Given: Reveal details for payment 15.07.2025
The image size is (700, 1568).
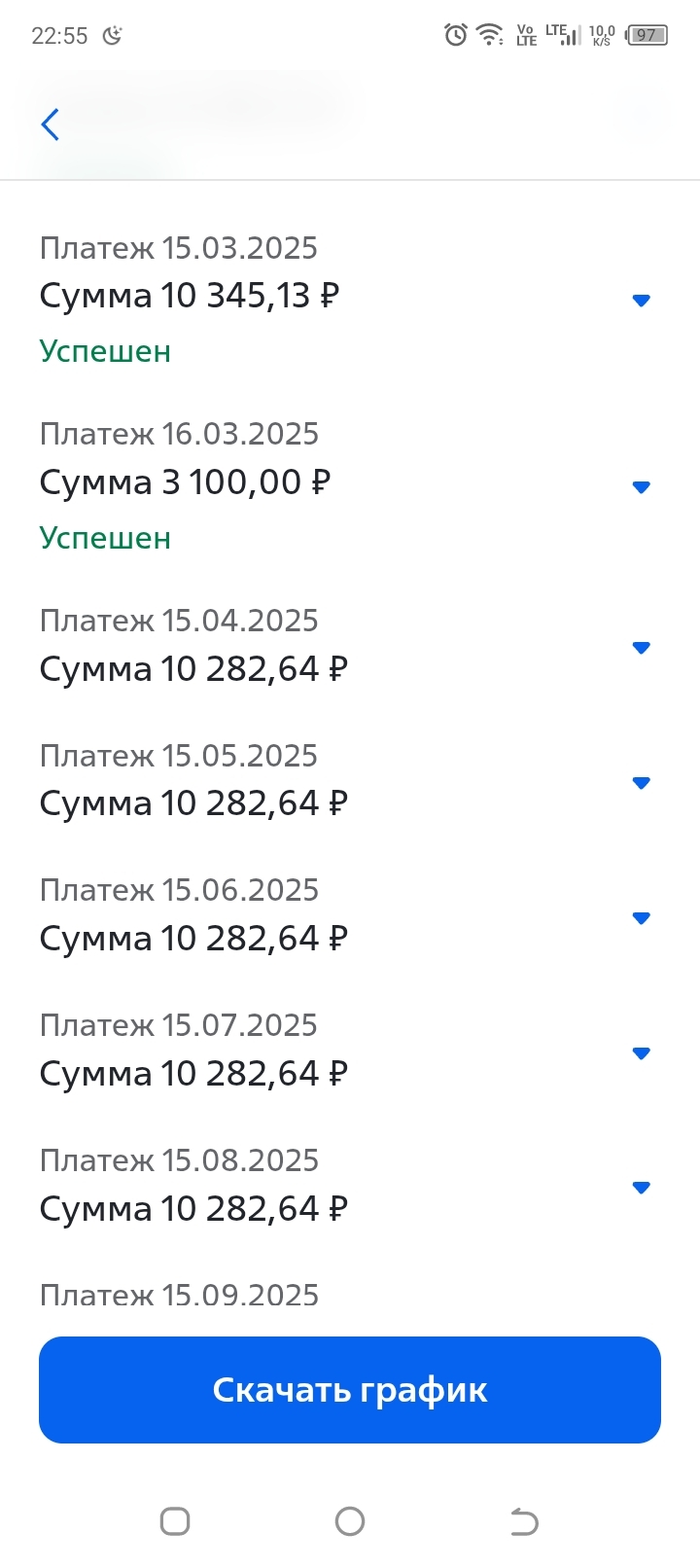Looking at the screenshot, I should [x=641, y=1053].
